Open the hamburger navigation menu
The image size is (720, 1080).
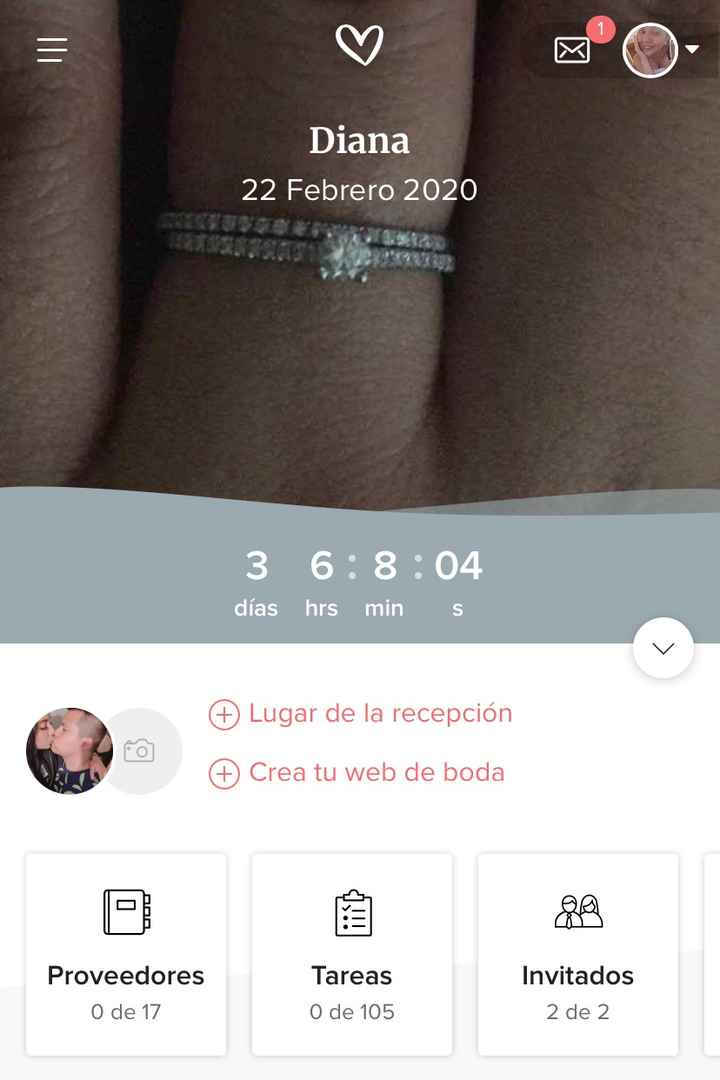click(51, 49)
